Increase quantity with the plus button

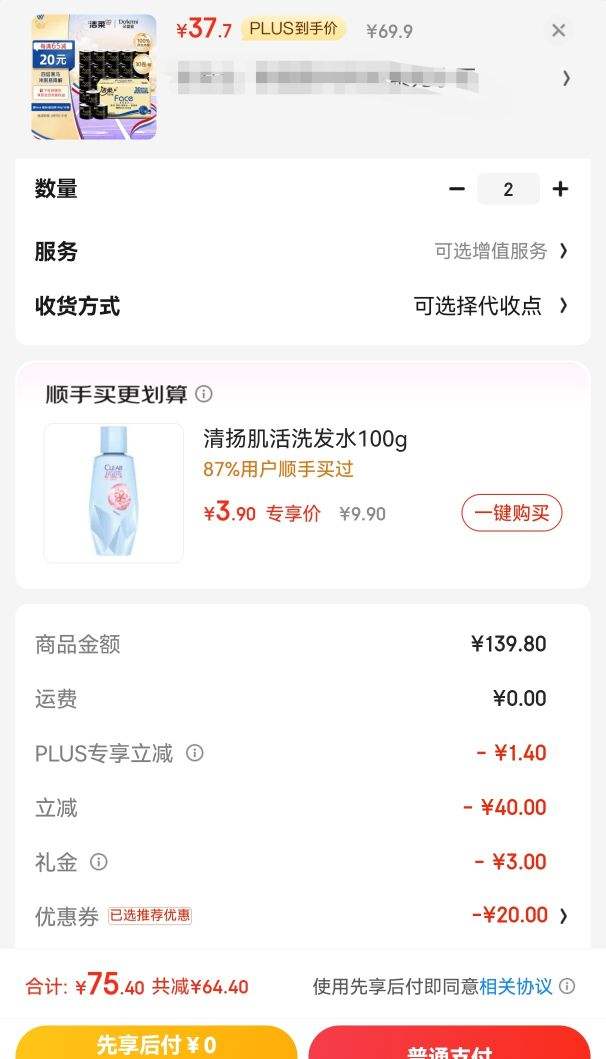click(560, 189)
